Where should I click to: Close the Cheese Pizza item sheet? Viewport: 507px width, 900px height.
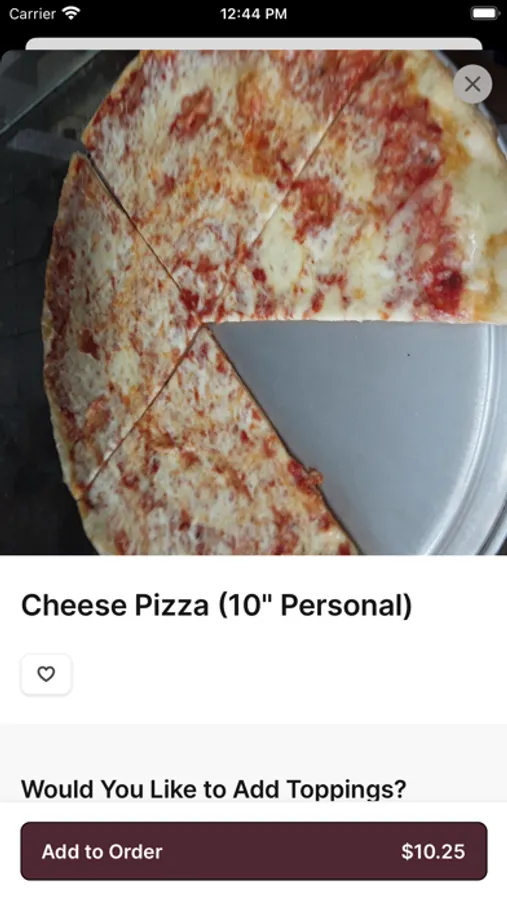pyautogui.click(x=472, y=84)
